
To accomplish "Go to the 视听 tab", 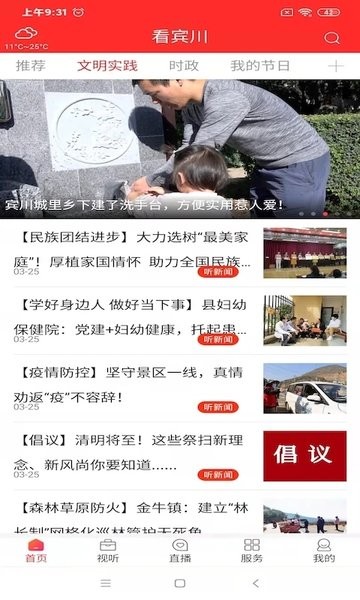I will [108, 551].
